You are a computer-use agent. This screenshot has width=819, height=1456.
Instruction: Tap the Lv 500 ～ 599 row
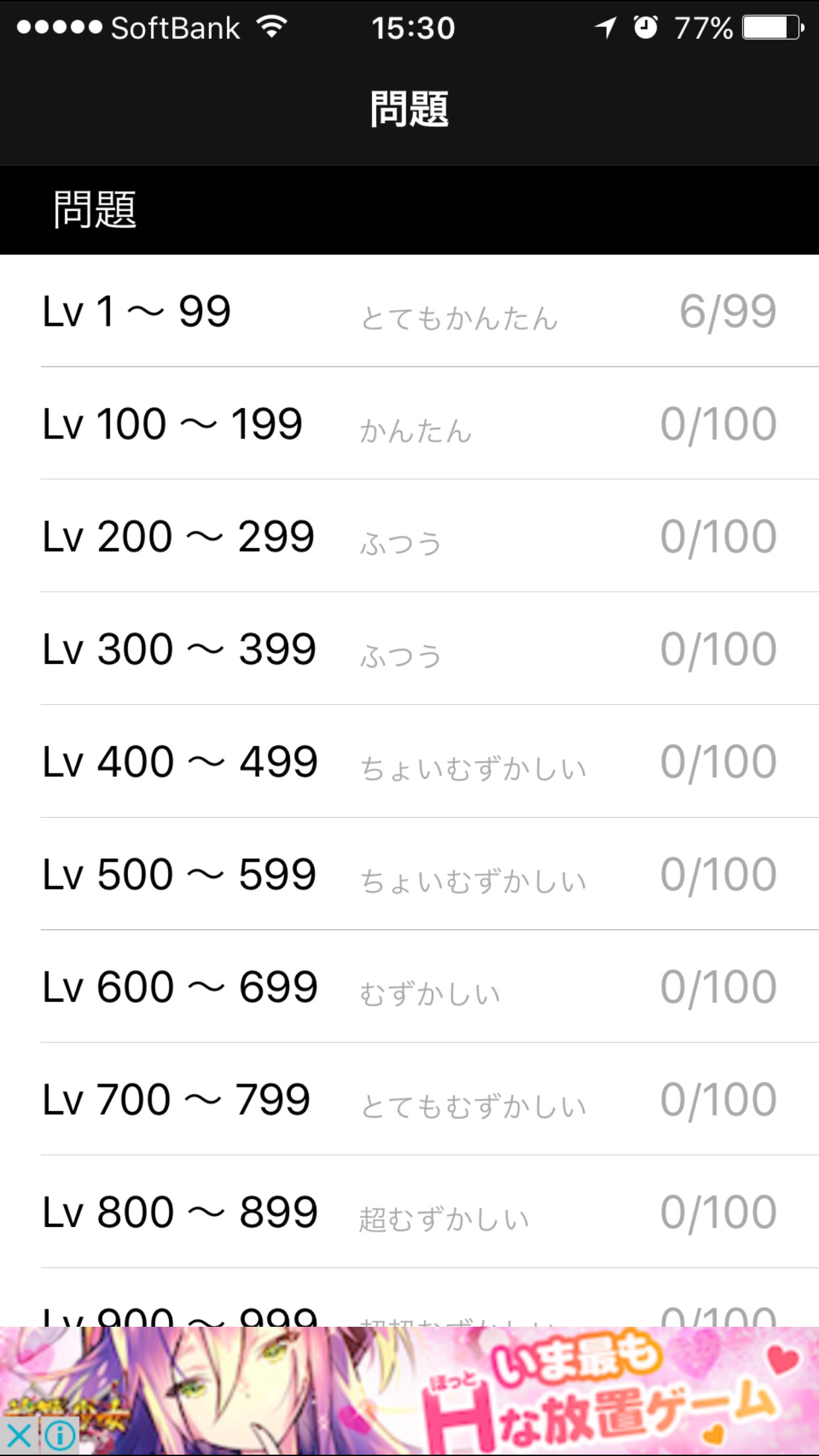coord(409,874)
